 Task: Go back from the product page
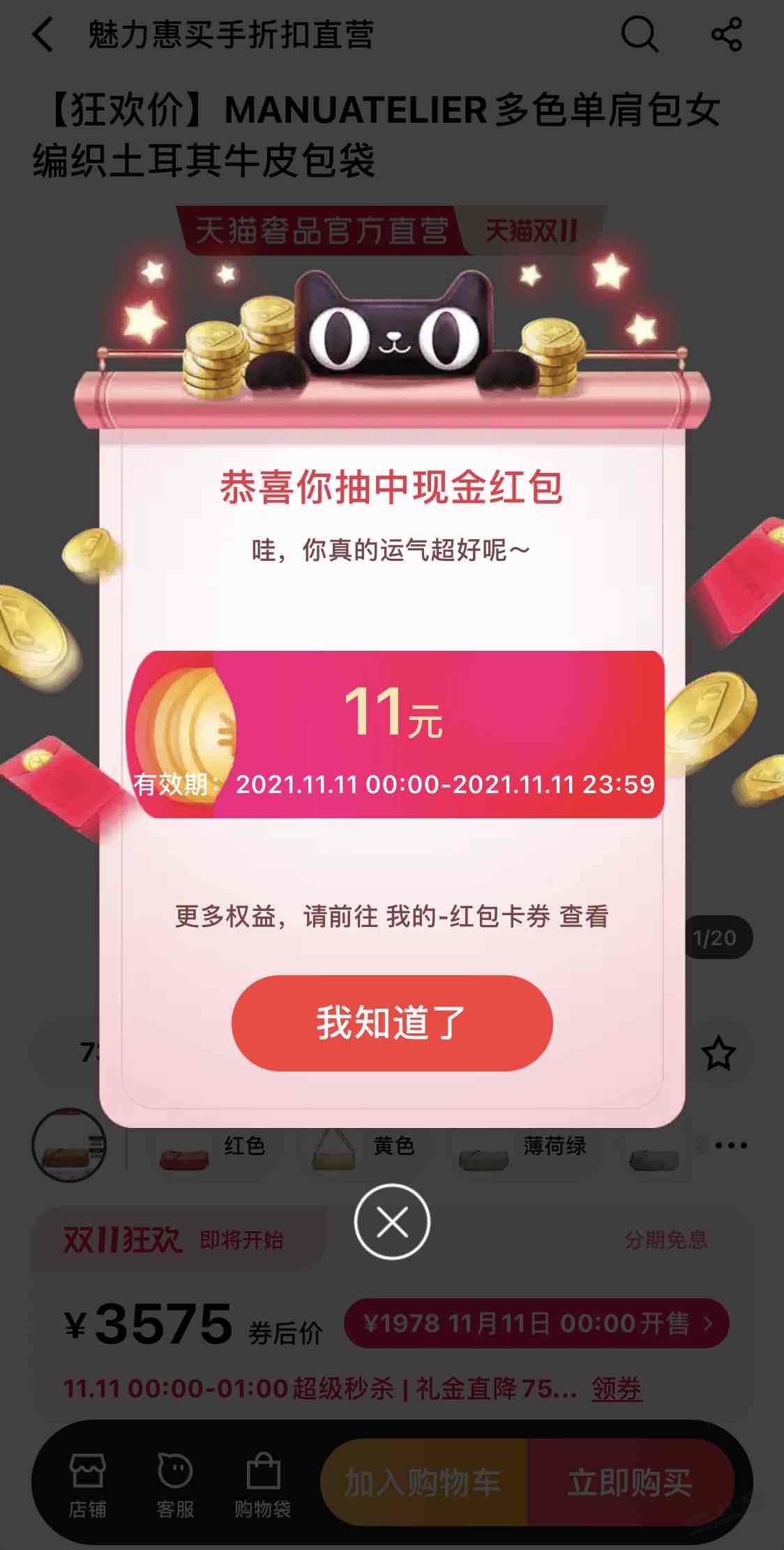point(43,34)
